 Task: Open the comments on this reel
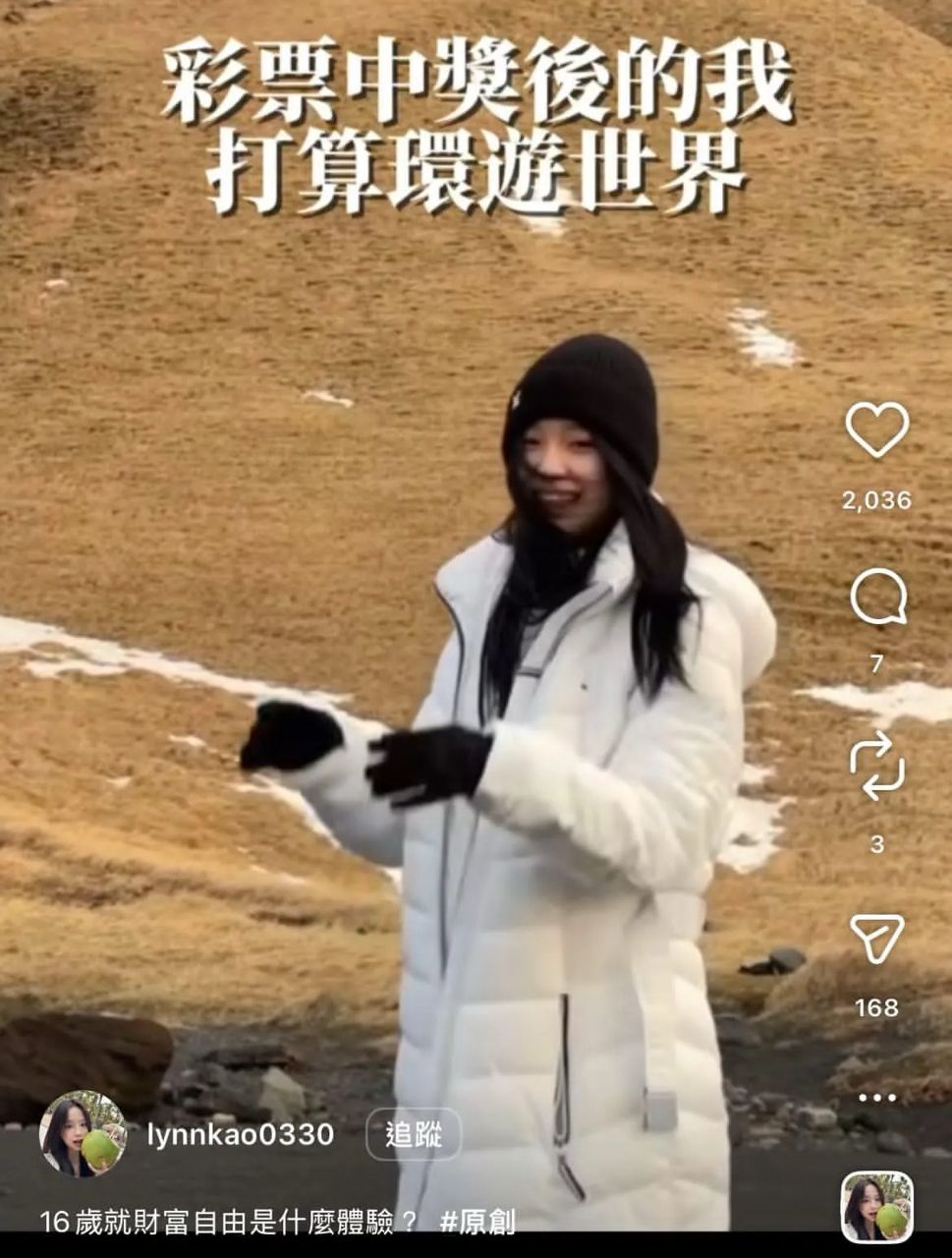click(x=876, y=597)
